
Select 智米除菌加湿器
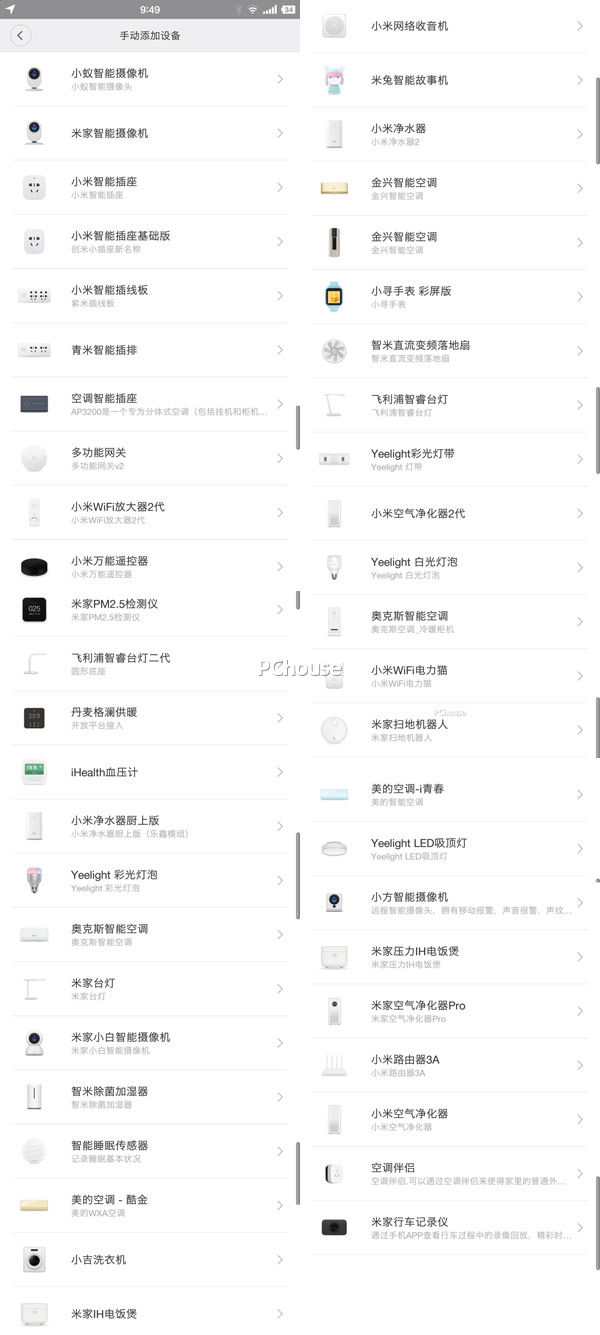coord(150,1097)
